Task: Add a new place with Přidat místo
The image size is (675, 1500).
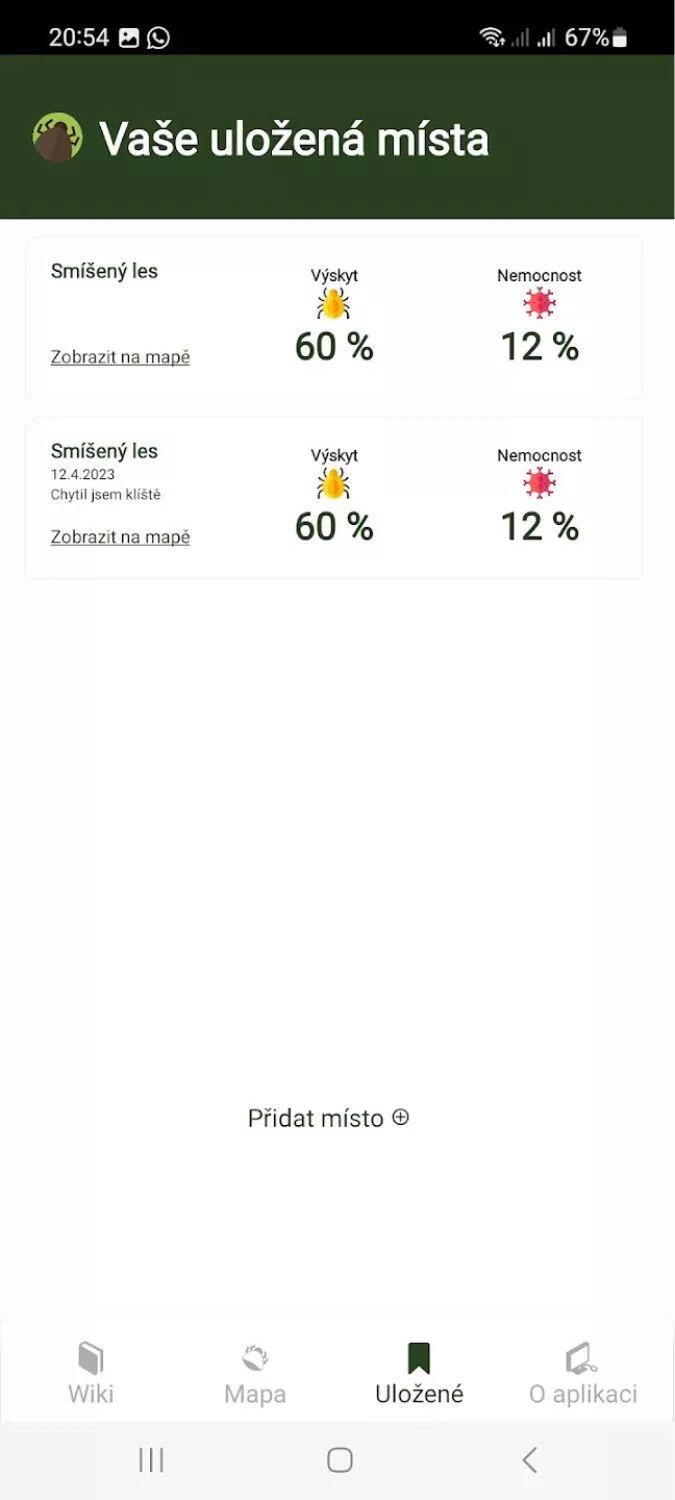Action: 329,1118
